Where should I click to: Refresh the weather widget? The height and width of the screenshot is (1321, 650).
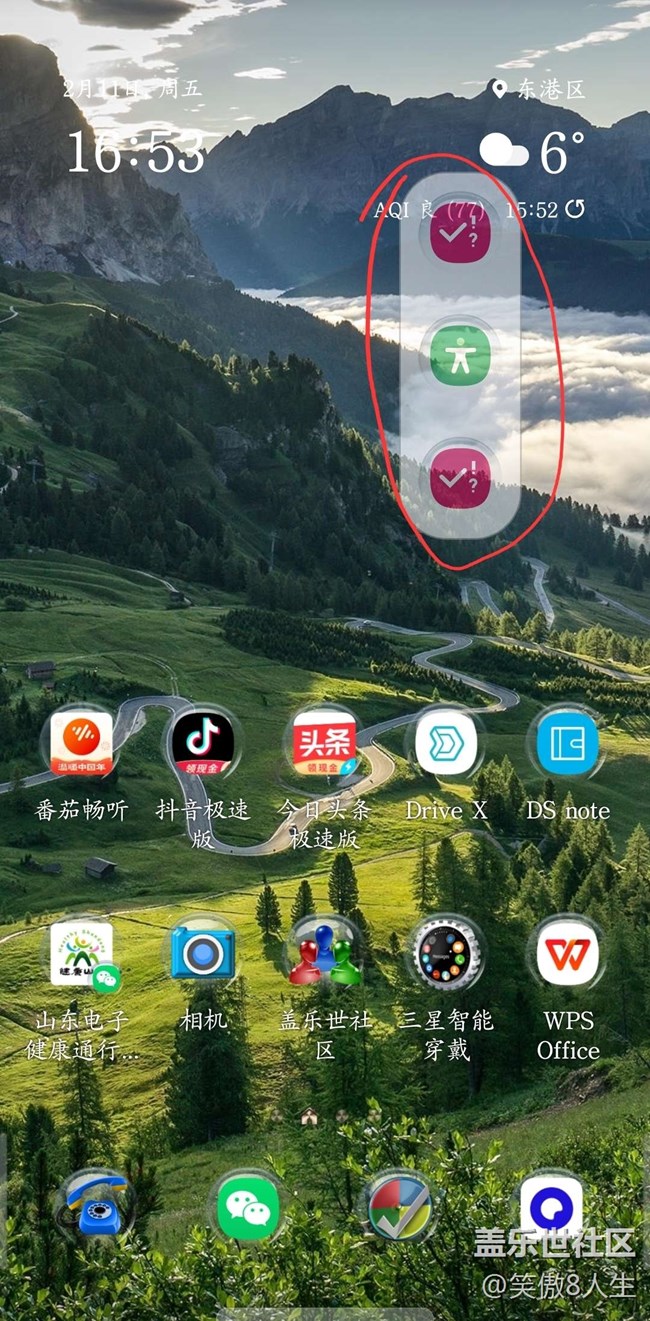coord(576,209)
